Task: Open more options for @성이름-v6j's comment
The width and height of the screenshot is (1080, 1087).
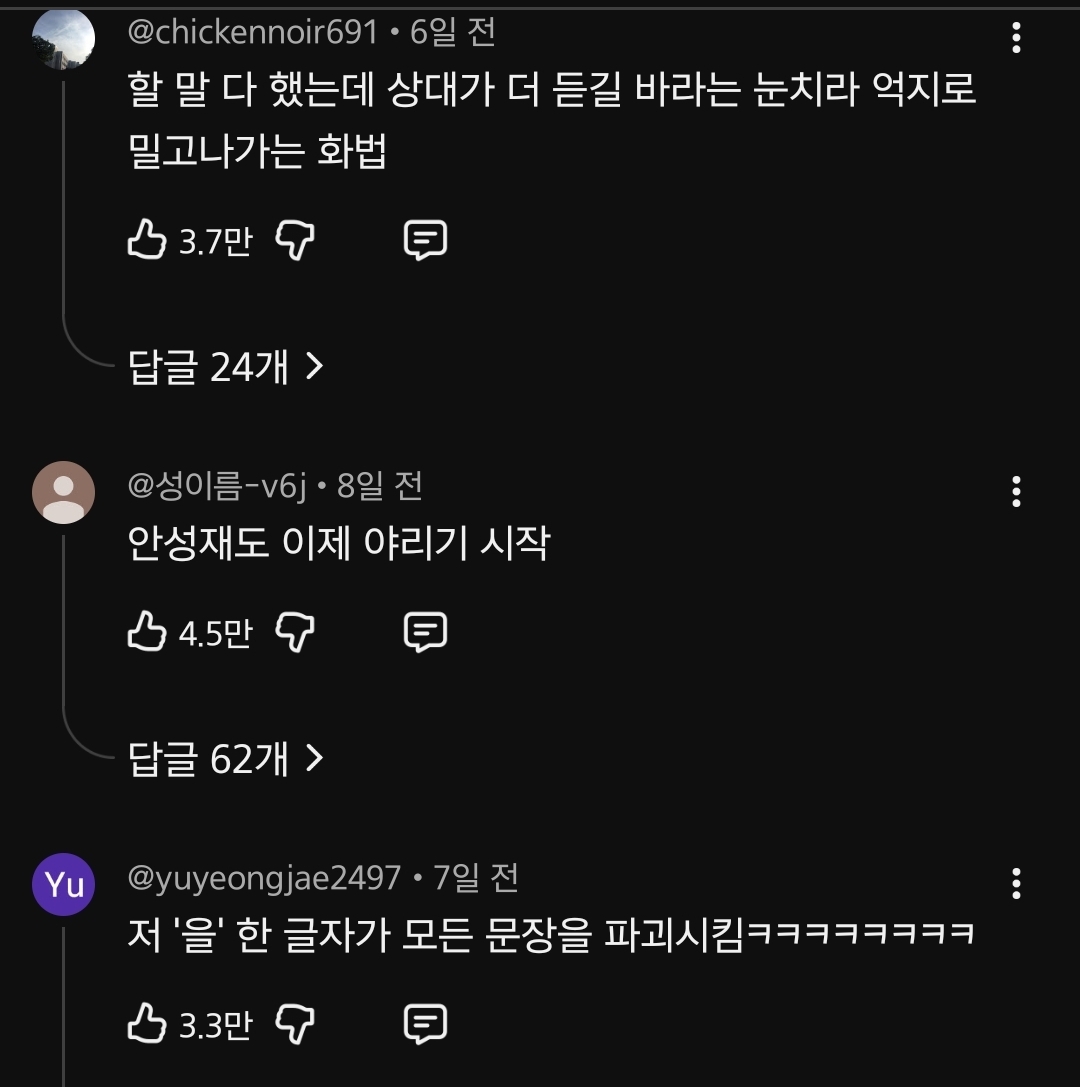Action: click(1016, 492)
